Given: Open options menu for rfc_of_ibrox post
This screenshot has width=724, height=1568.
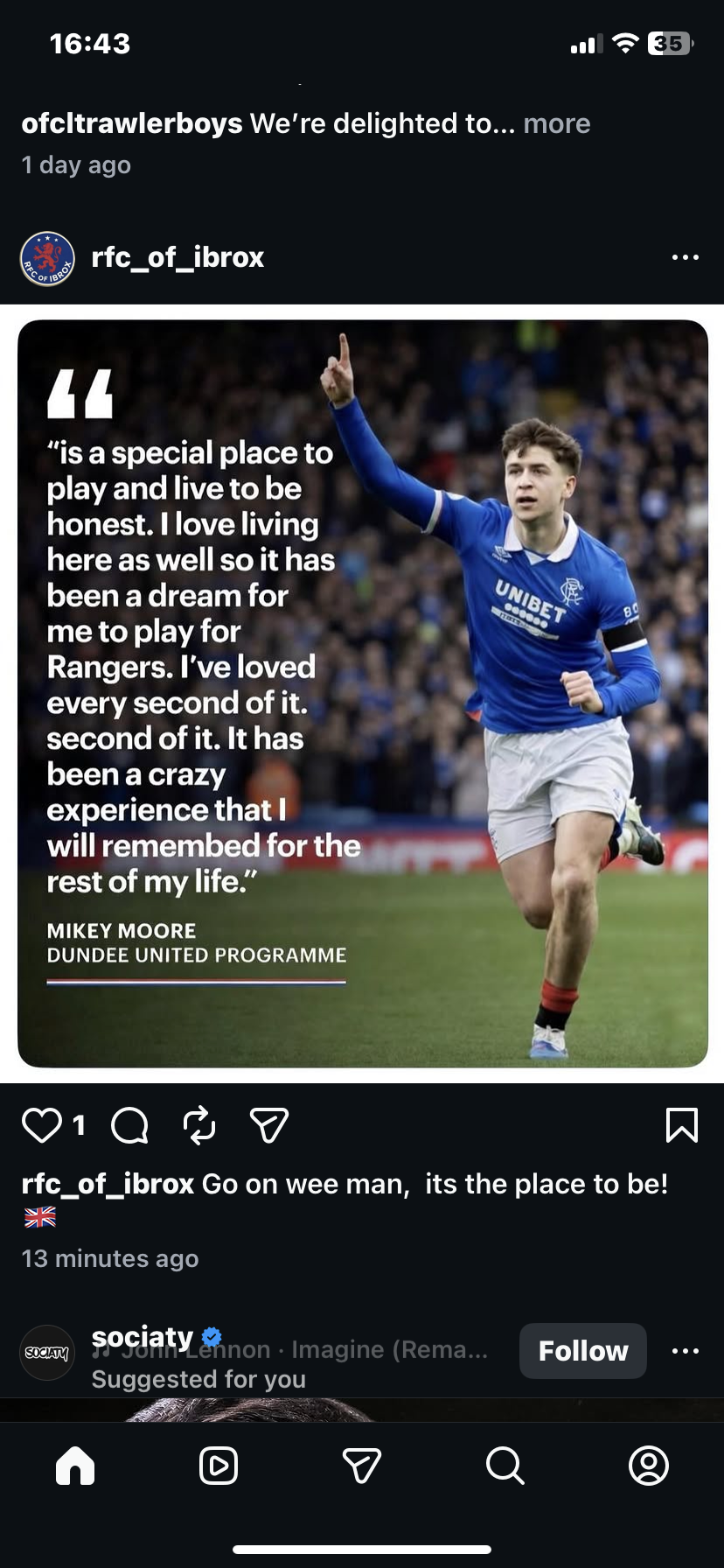Looking at the screenshot, I should click(x=685, y=257).
